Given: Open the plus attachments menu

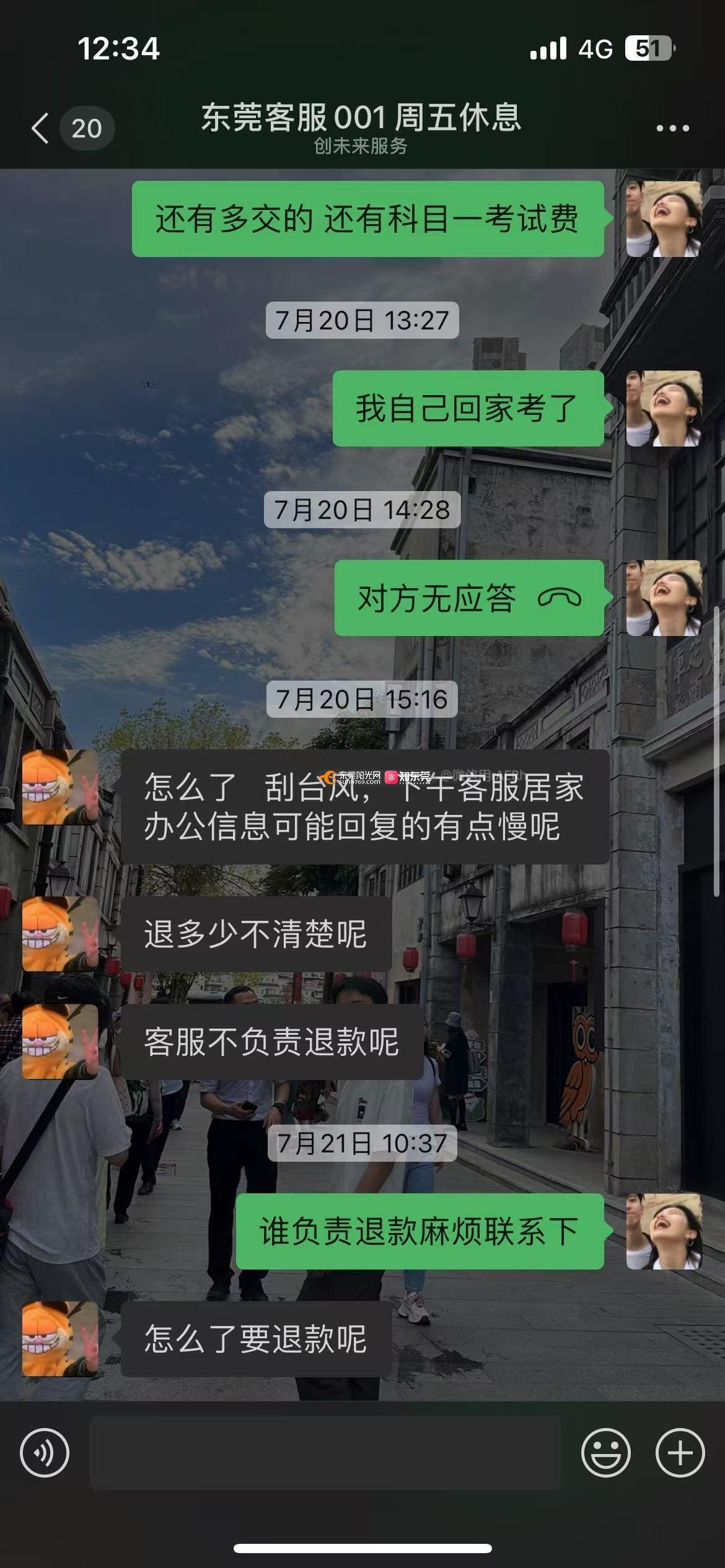Looking at the screenshot, I should click(680, 1452).
